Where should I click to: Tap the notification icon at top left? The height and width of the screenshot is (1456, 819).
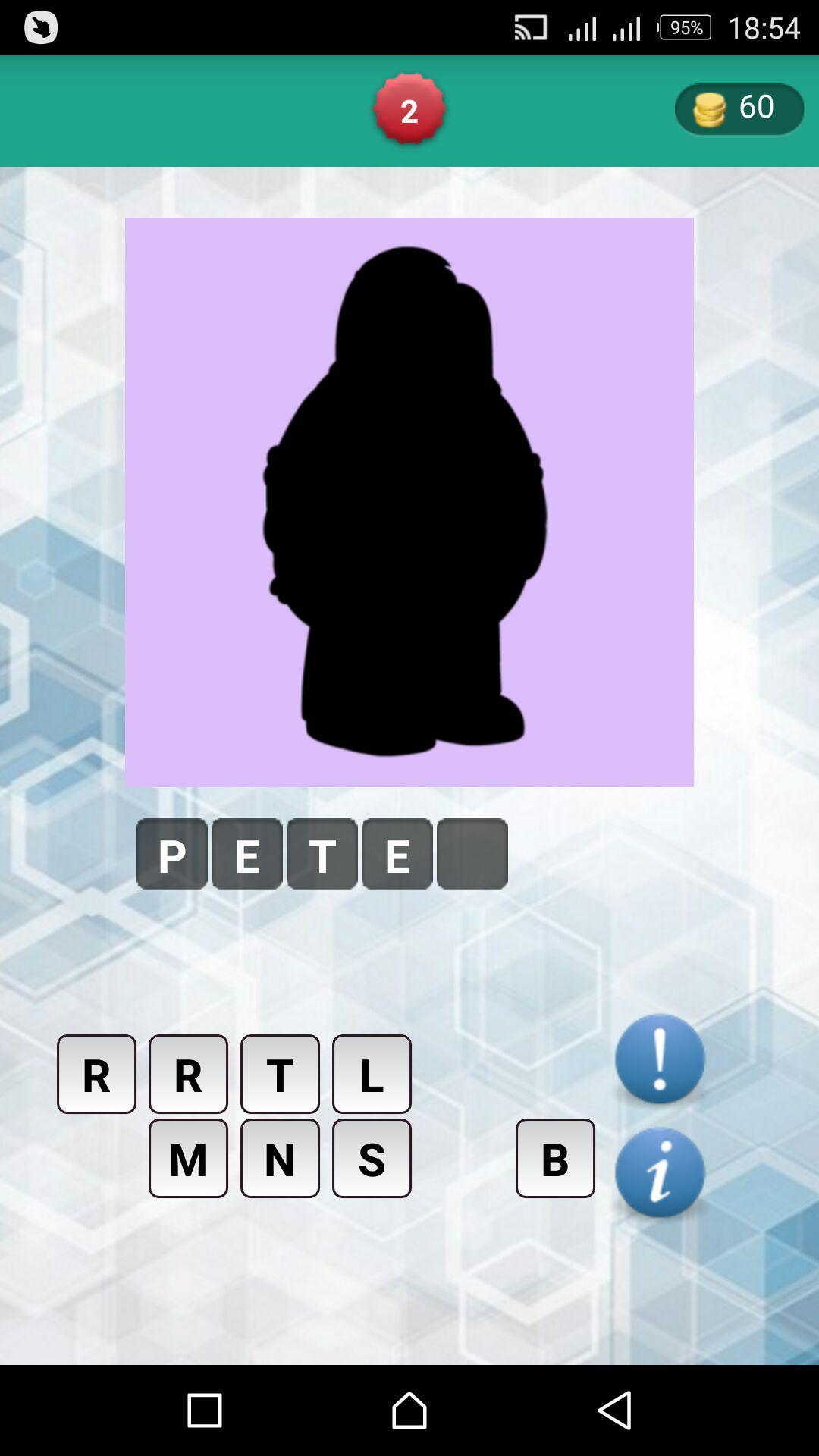tap(39, 27)
